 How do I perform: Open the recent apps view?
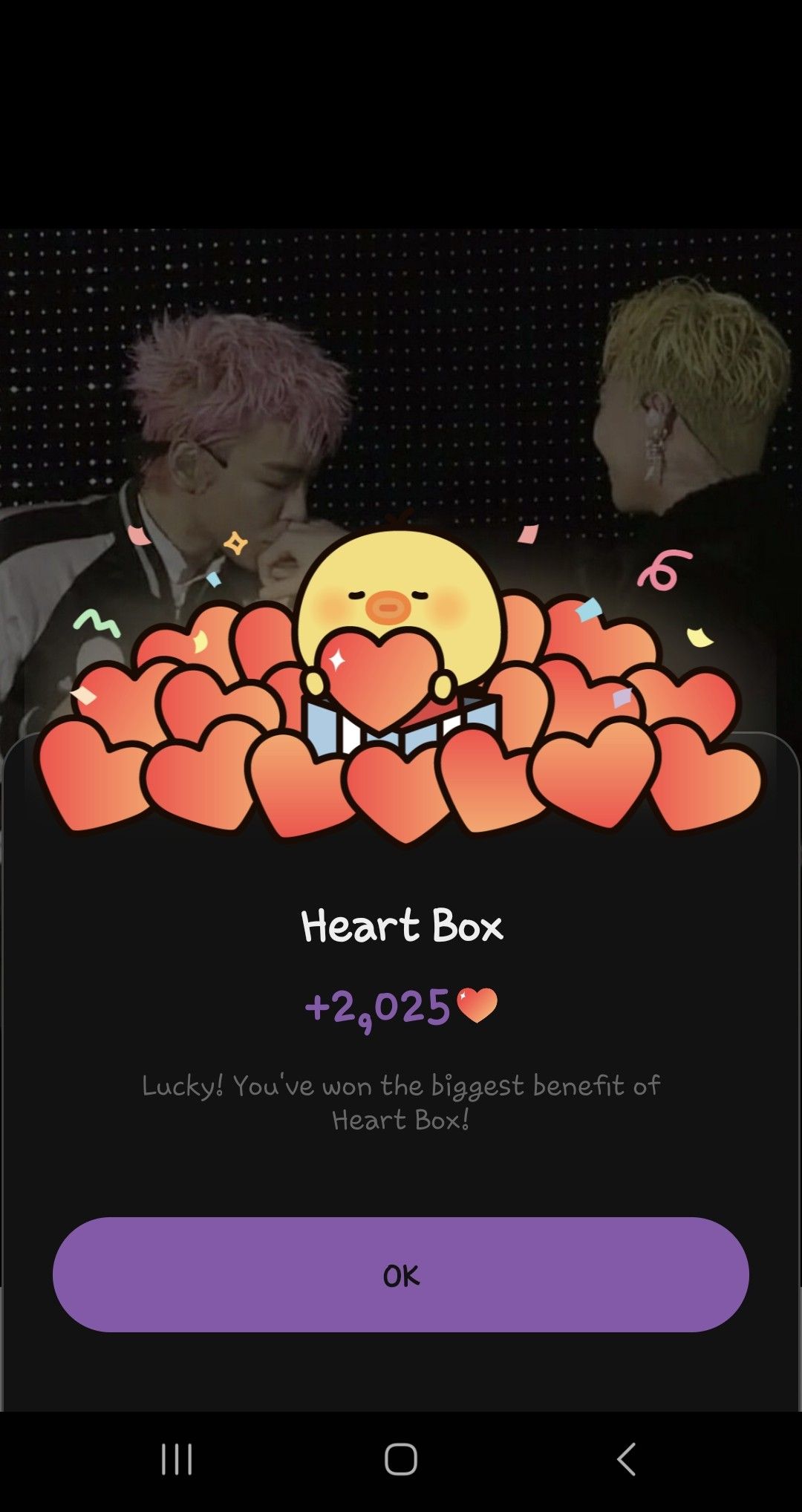[x=177, y=1459]
